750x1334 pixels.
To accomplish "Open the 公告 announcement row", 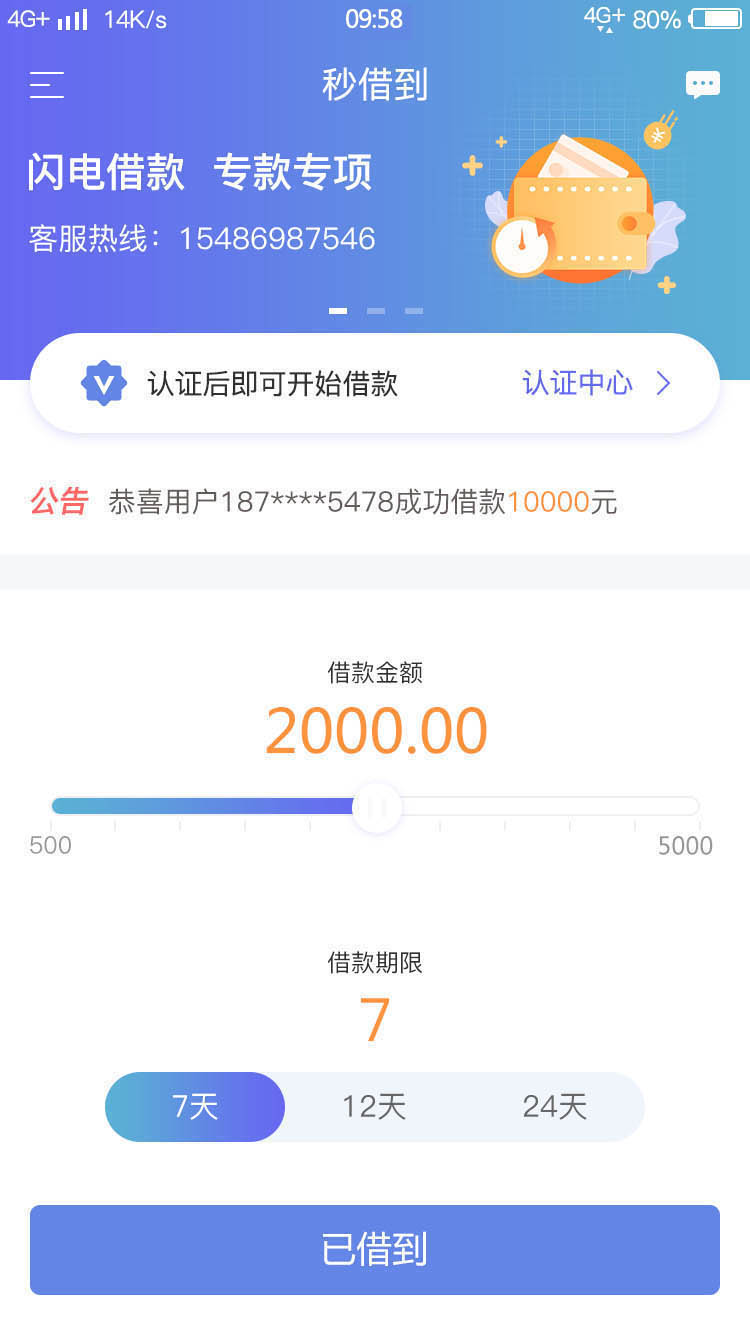I will [375, 502].
